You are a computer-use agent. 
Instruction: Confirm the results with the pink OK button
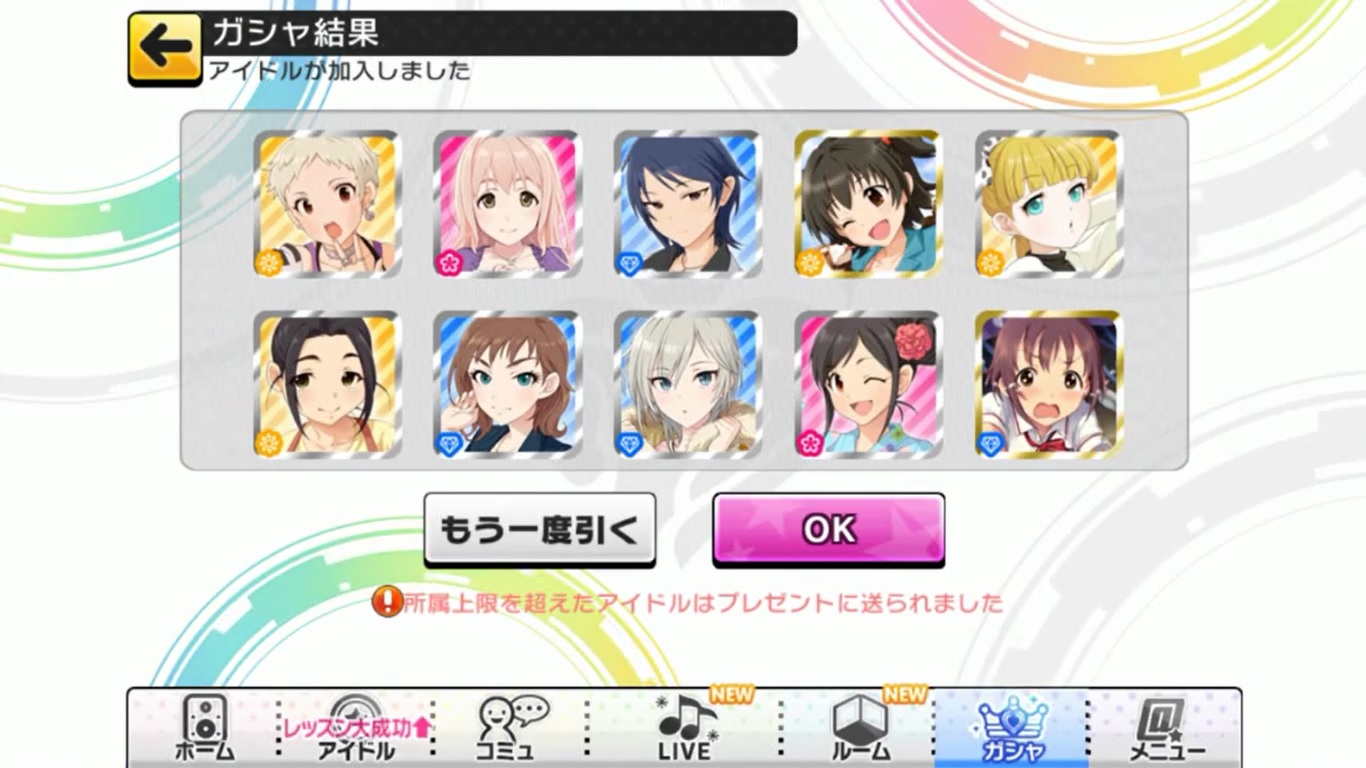click(828, 530)
